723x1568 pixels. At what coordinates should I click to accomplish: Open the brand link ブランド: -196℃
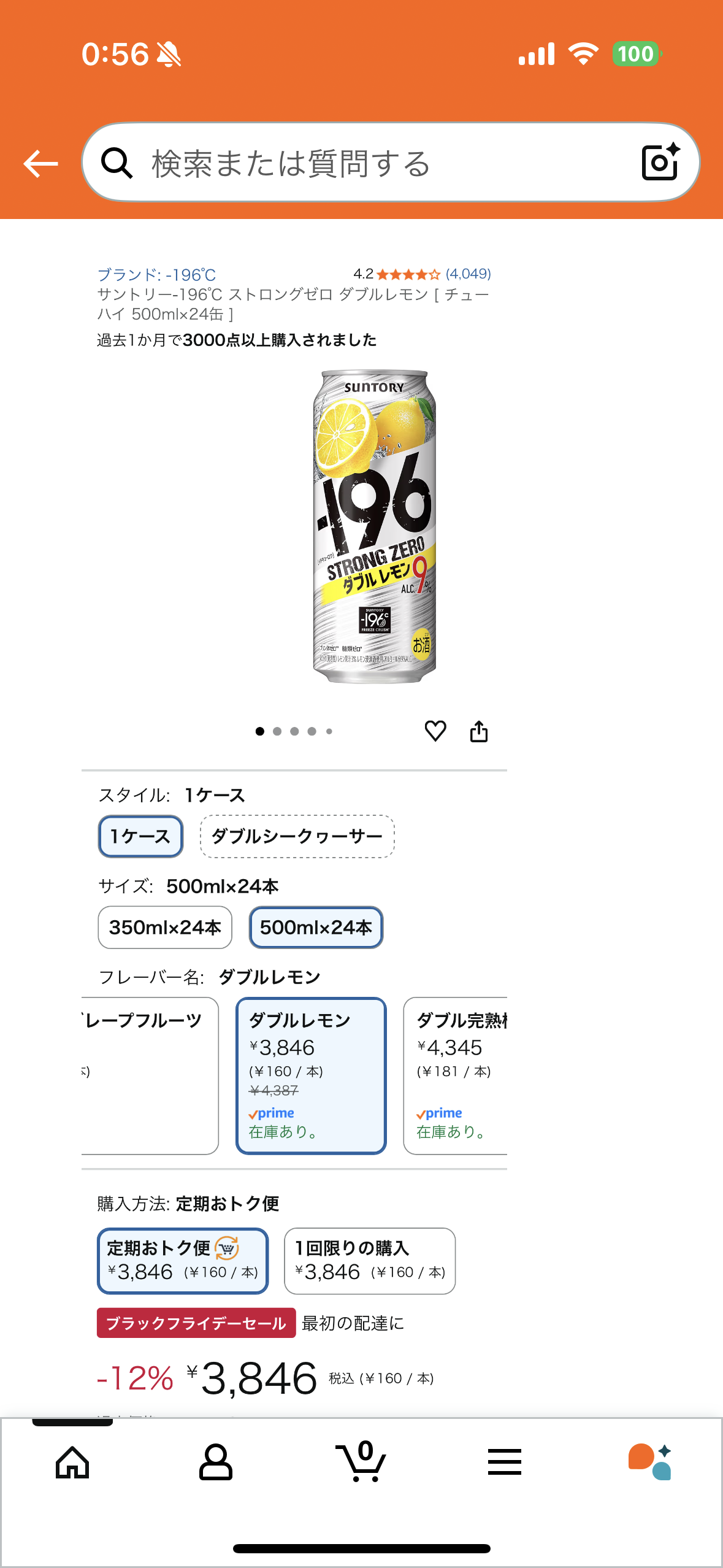point(157,274)
